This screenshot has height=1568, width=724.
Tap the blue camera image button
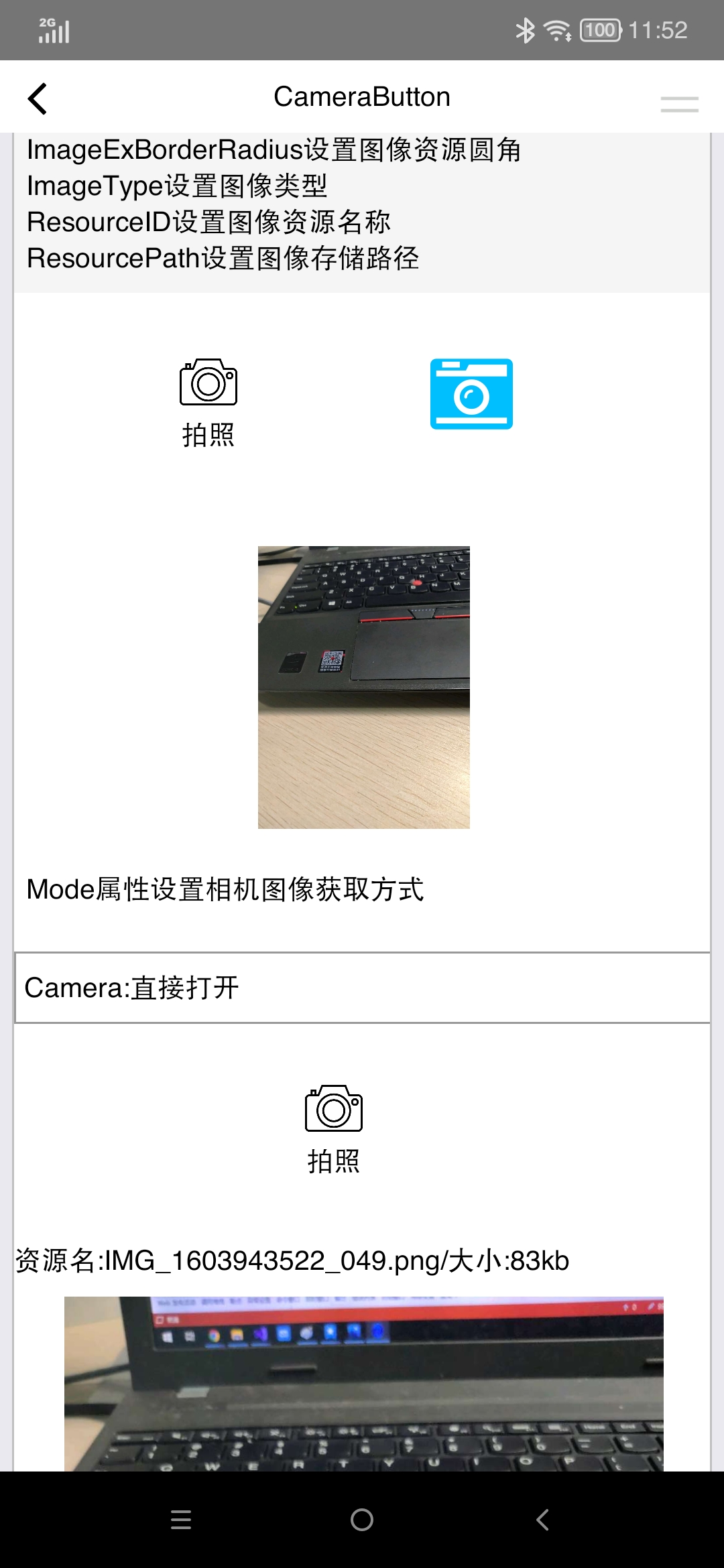pyautogui.click(x=471, y=394)
